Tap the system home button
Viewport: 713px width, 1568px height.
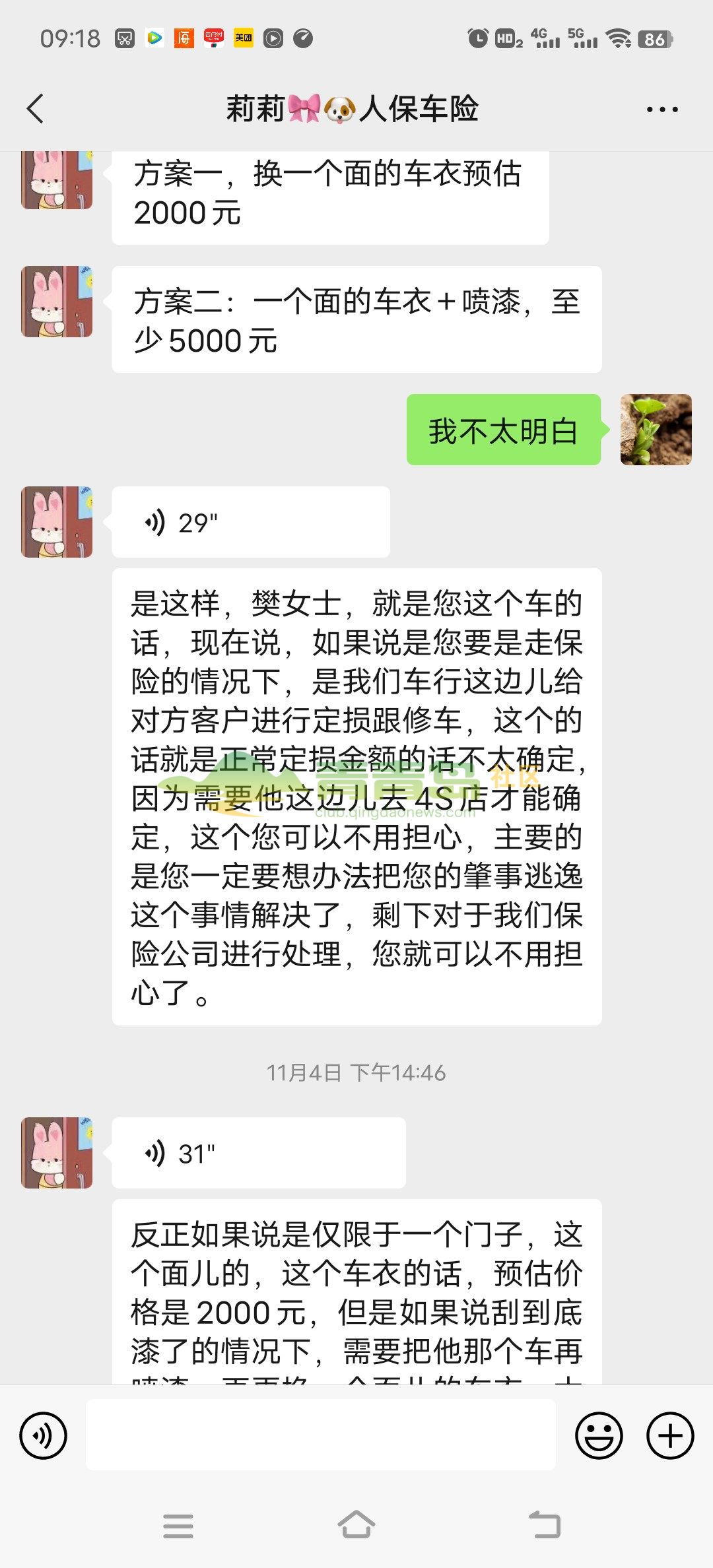point(356,1525)
